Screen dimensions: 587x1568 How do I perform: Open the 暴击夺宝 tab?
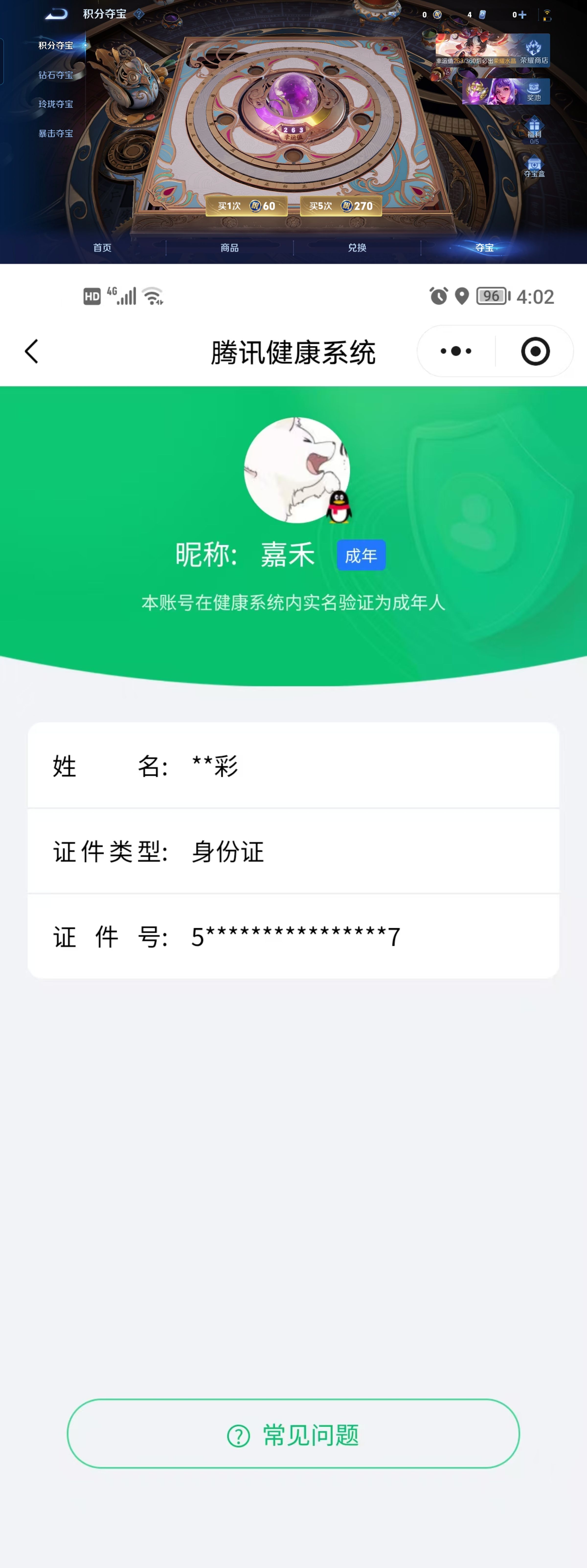coord(56,133)
